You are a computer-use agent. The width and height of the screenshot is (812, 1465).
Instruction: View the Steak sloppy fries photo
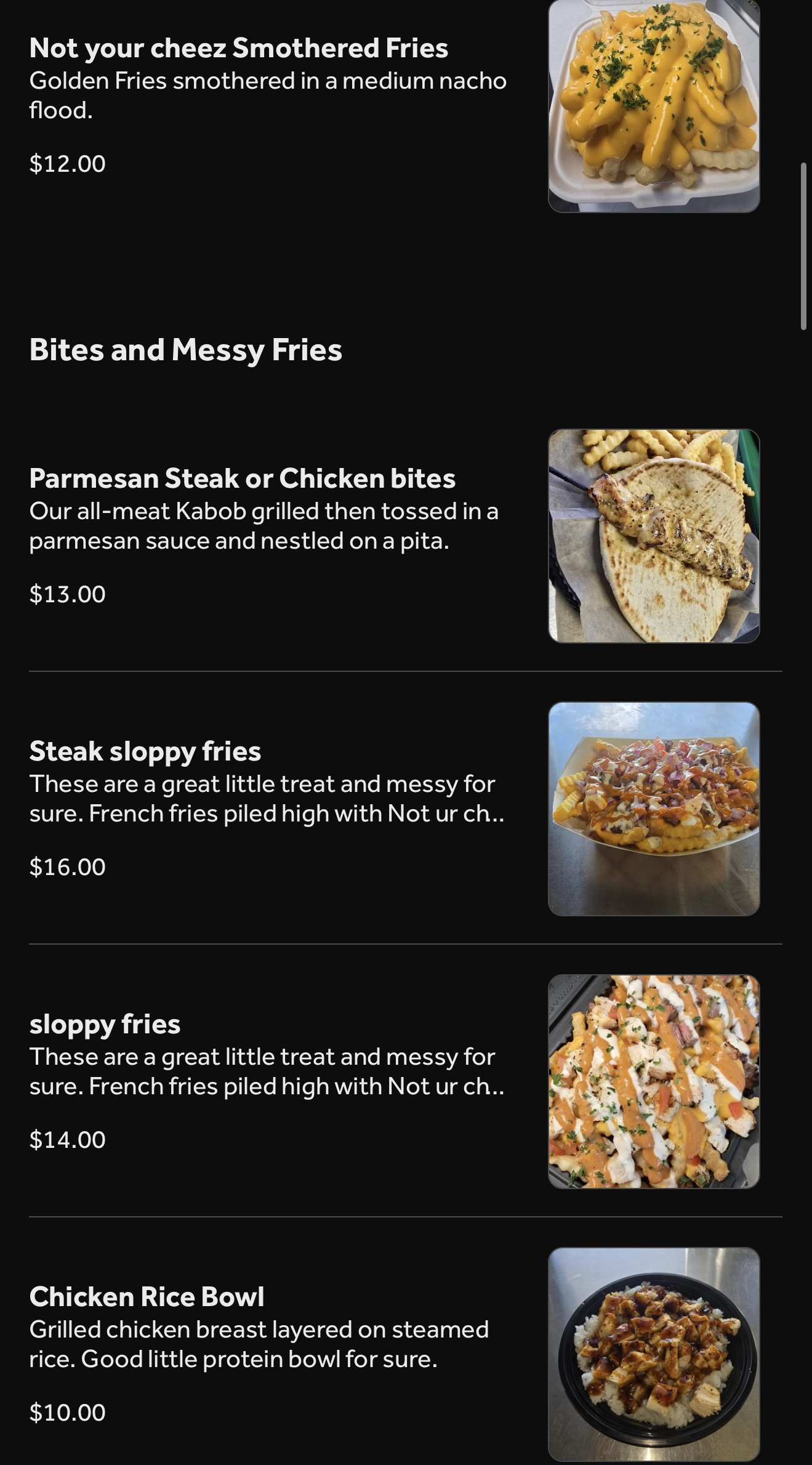(x=653, y=809)
